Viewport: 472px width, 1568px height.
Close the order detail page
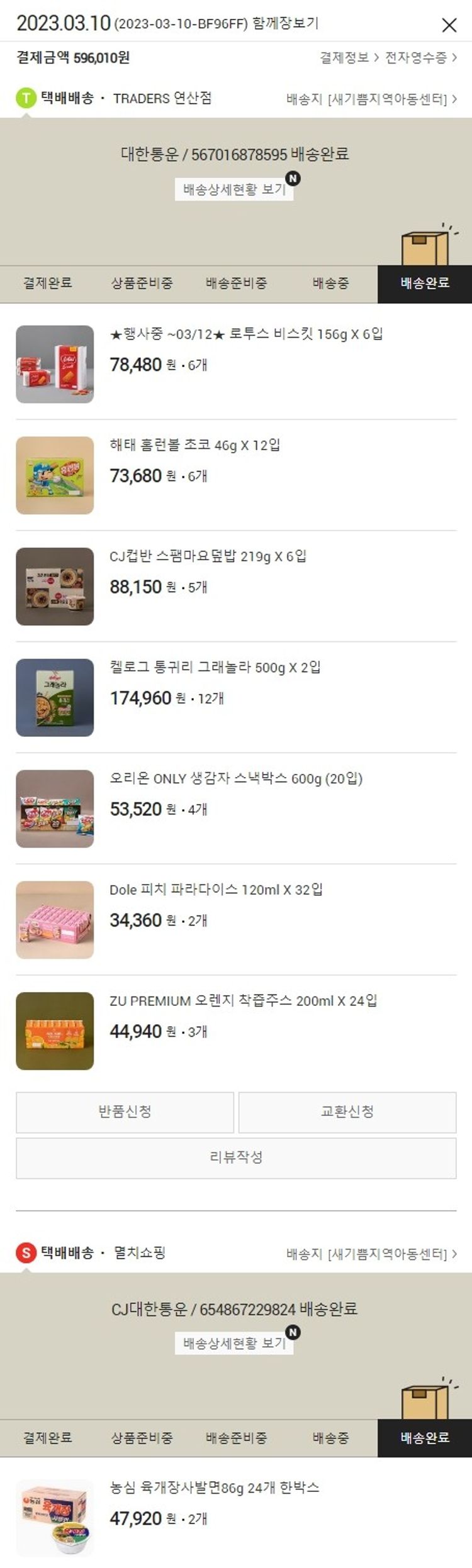[x=449, y=25]
